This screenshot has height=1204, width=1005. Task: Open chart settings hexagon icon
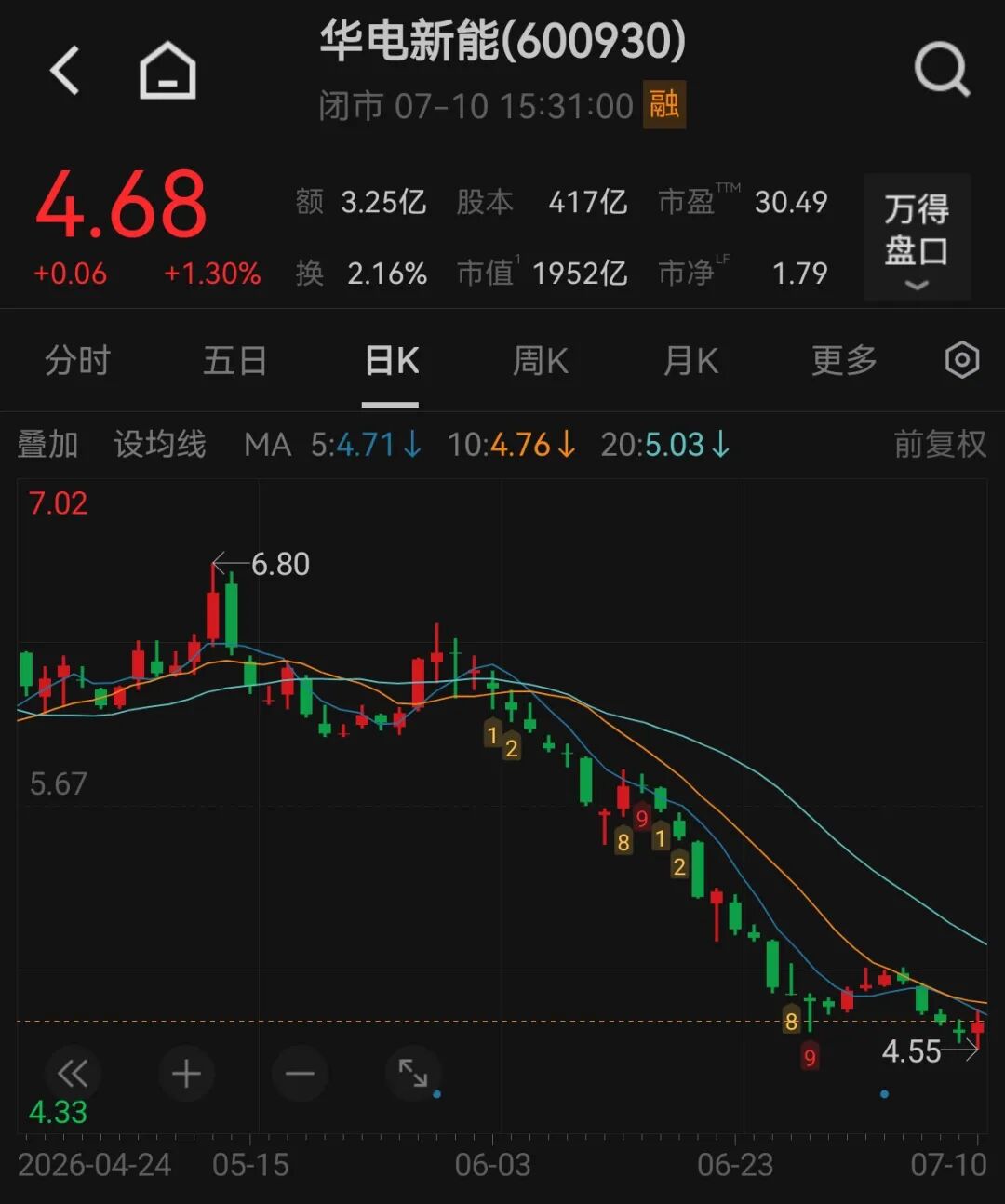[962, 359]
